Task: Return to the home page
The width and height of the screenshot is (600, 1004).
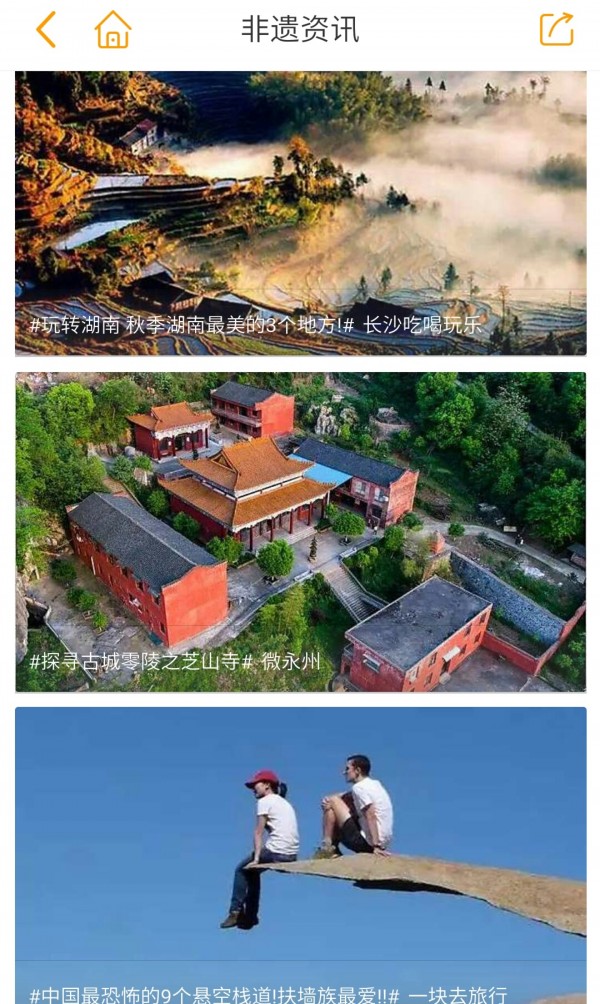Action: (113, 30)
